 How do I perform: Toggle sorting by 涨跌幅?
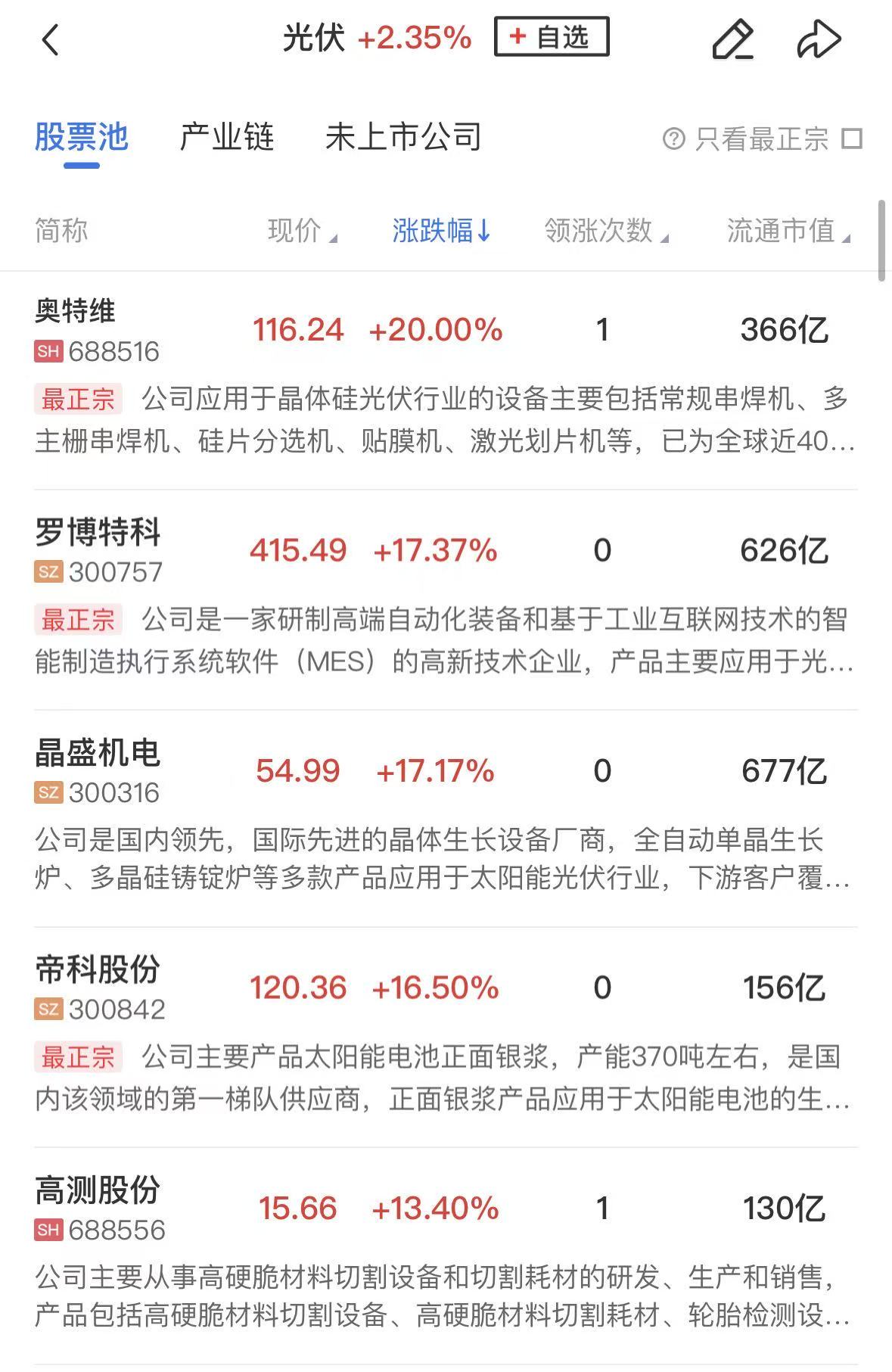pyautogui.click(x=441, y=231)
